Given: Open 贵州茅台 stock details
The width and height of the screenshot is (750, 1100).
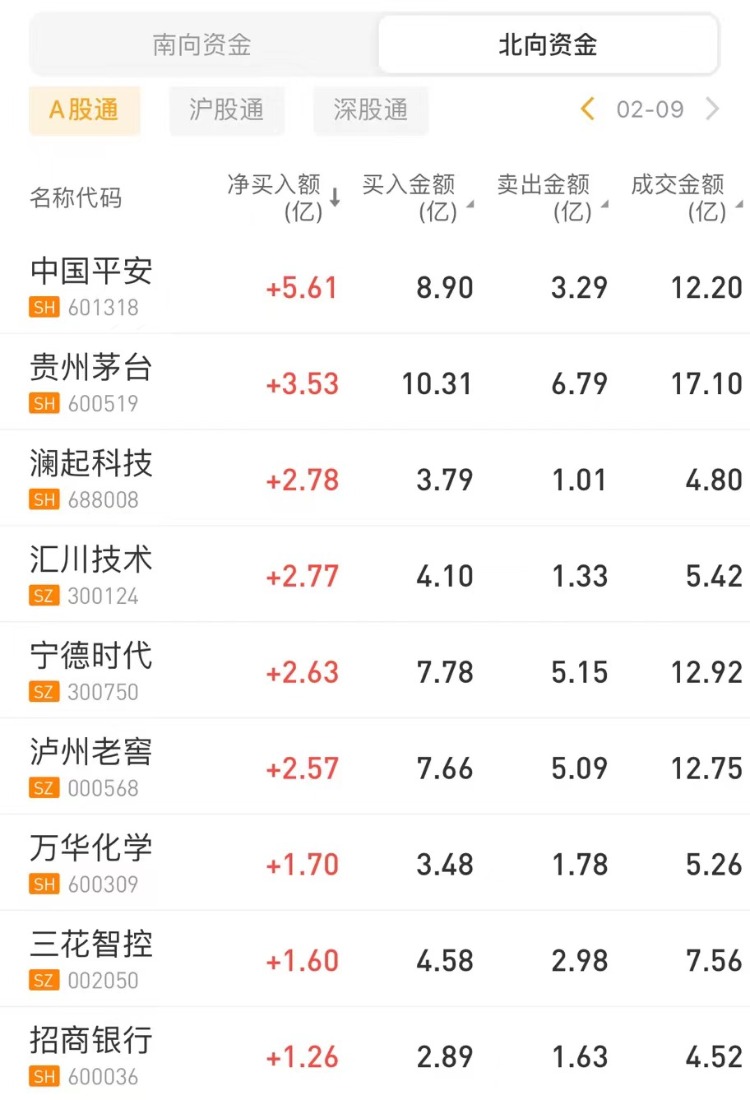Looking at the screenshot, I should (91, 381).
